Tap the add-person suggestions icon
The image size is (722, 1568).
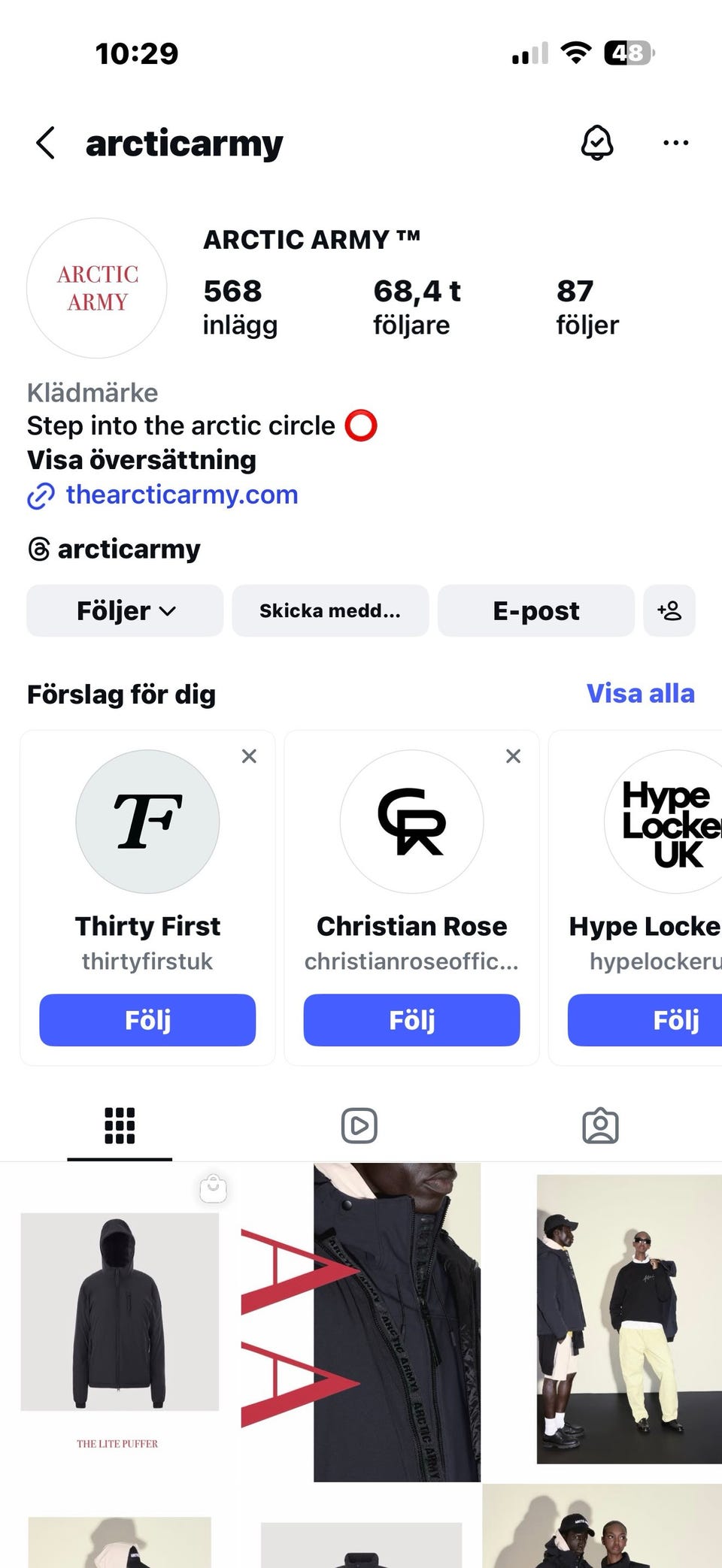[x=669, y=610]
